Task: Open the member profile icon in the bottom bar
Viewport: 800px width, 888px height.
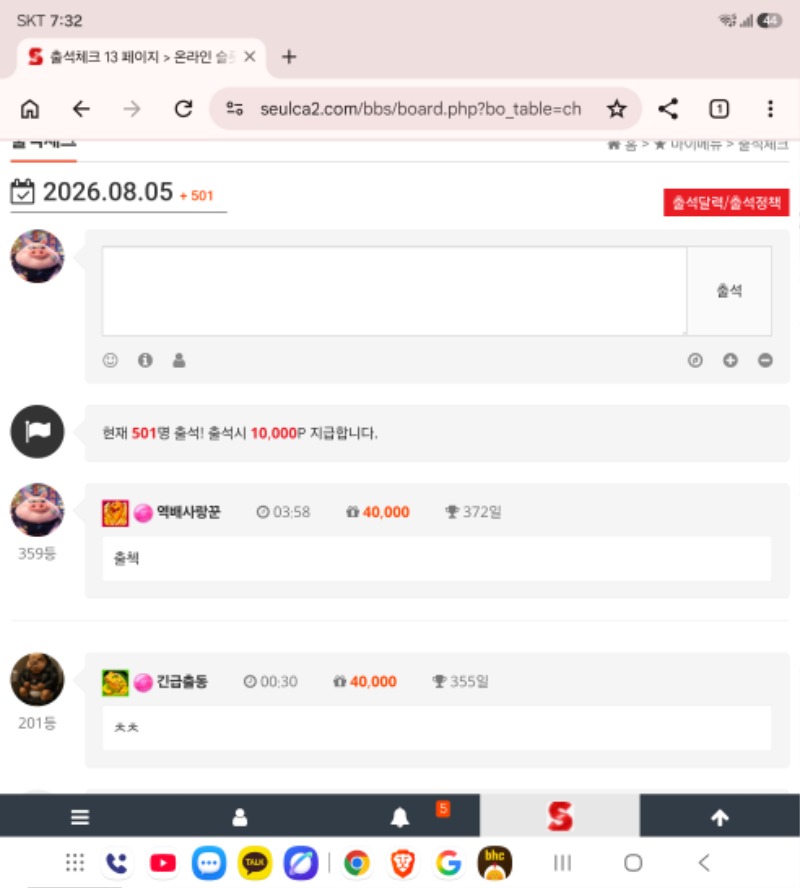Action: coord(240,817)
